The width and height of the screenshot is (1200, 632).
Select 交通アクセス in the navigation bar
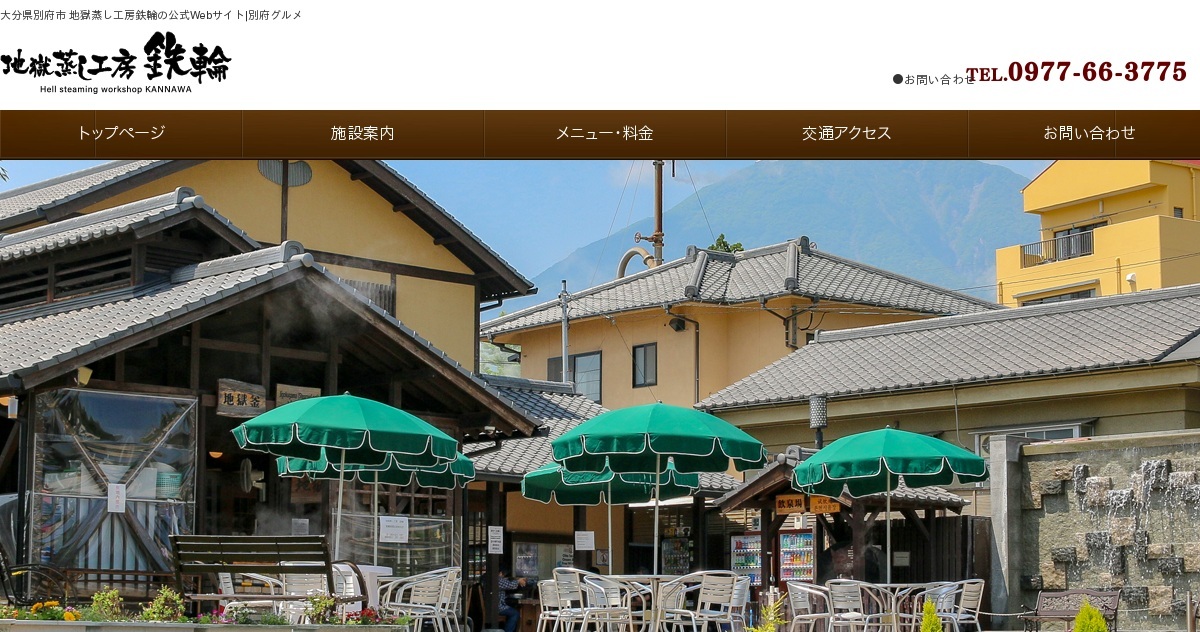847,133
